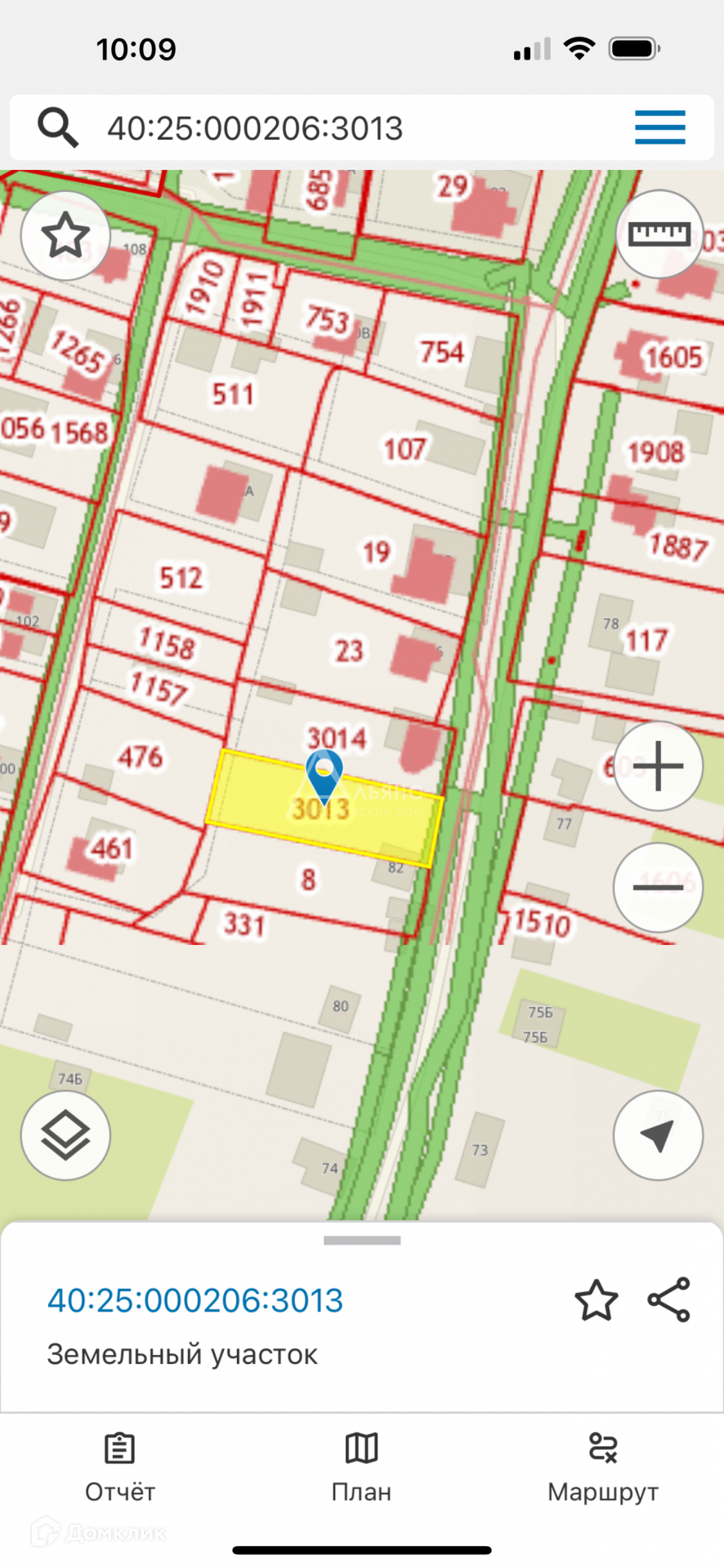Open the hamburger menu
Image resolution: width=724 pixels, height=1568 pixels.
coord(659,128)
